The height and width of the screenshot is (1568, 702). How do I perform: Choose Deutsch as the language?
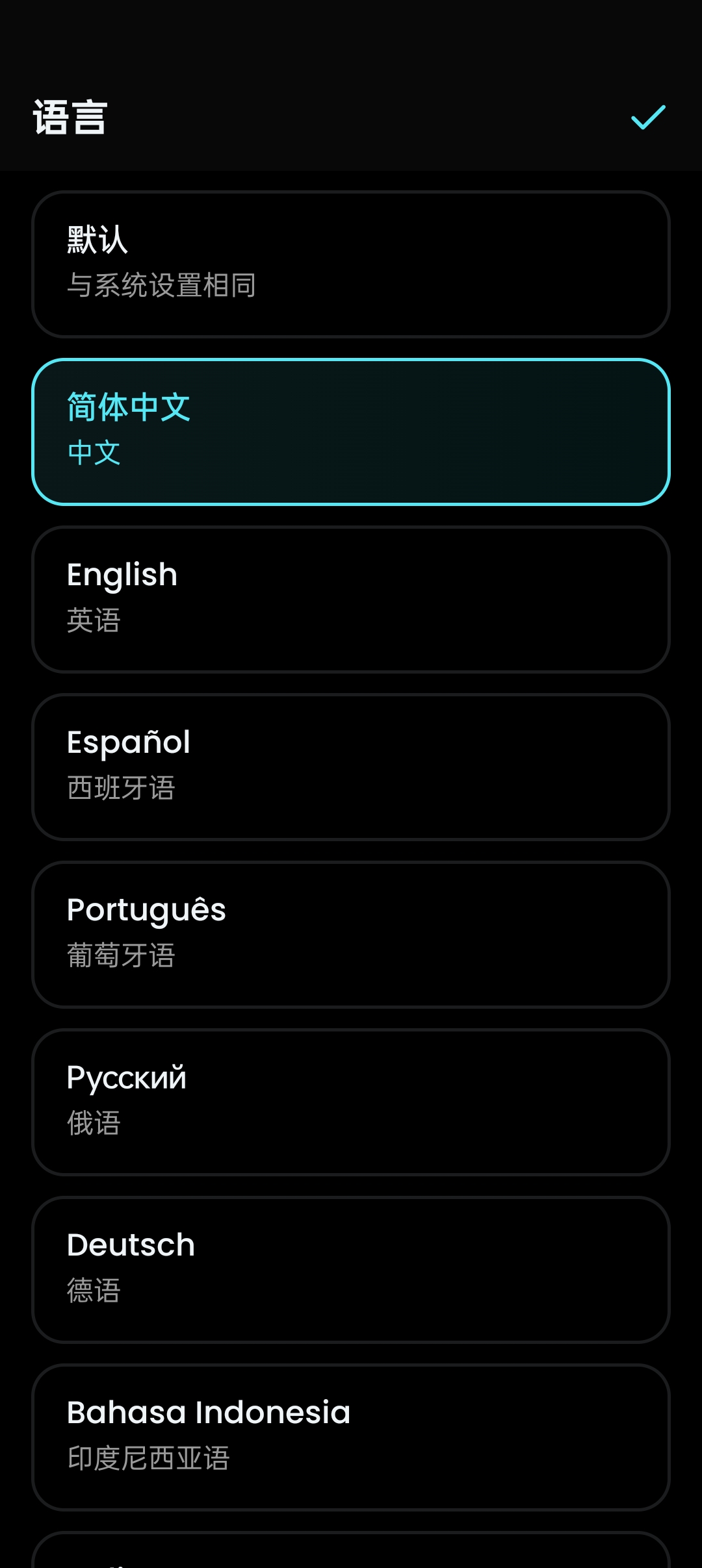[x=351, y=1269]
